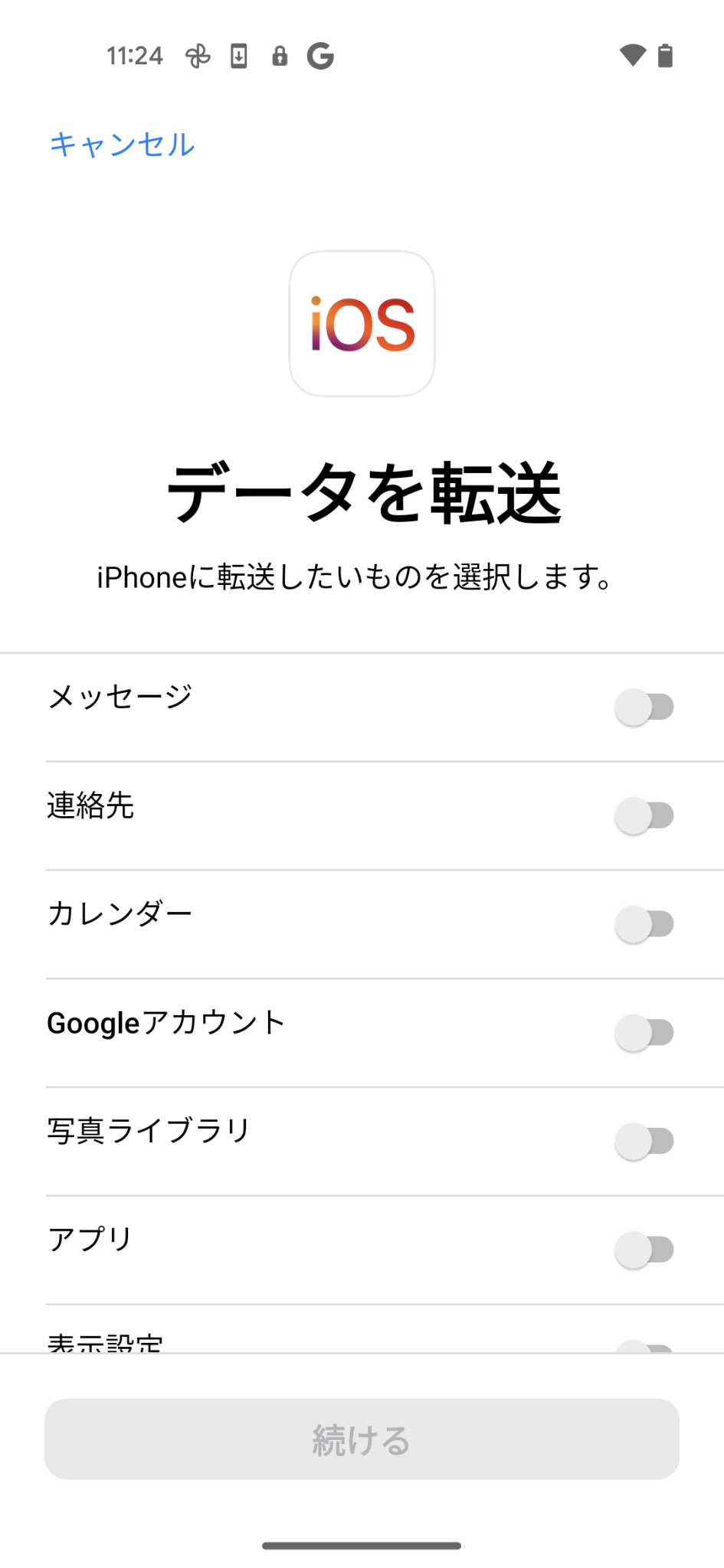Enable the メッセージ toggle

644,707
